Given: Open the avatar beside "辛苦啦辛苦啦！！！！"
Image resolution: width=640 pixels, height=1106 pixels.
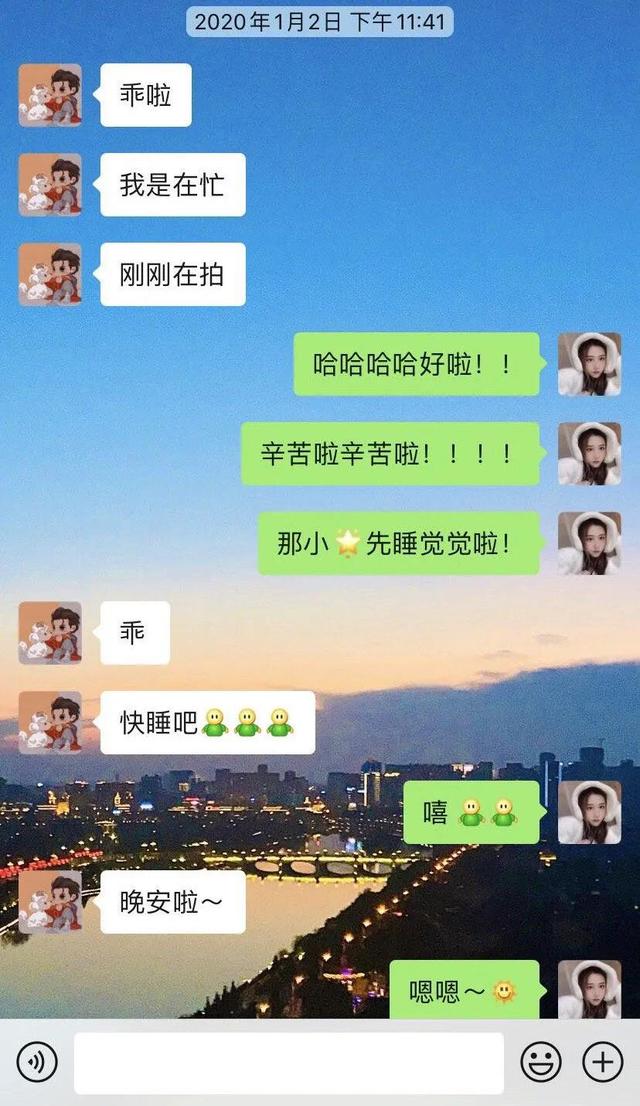Looking at the screenshot, I should [589, 453].
